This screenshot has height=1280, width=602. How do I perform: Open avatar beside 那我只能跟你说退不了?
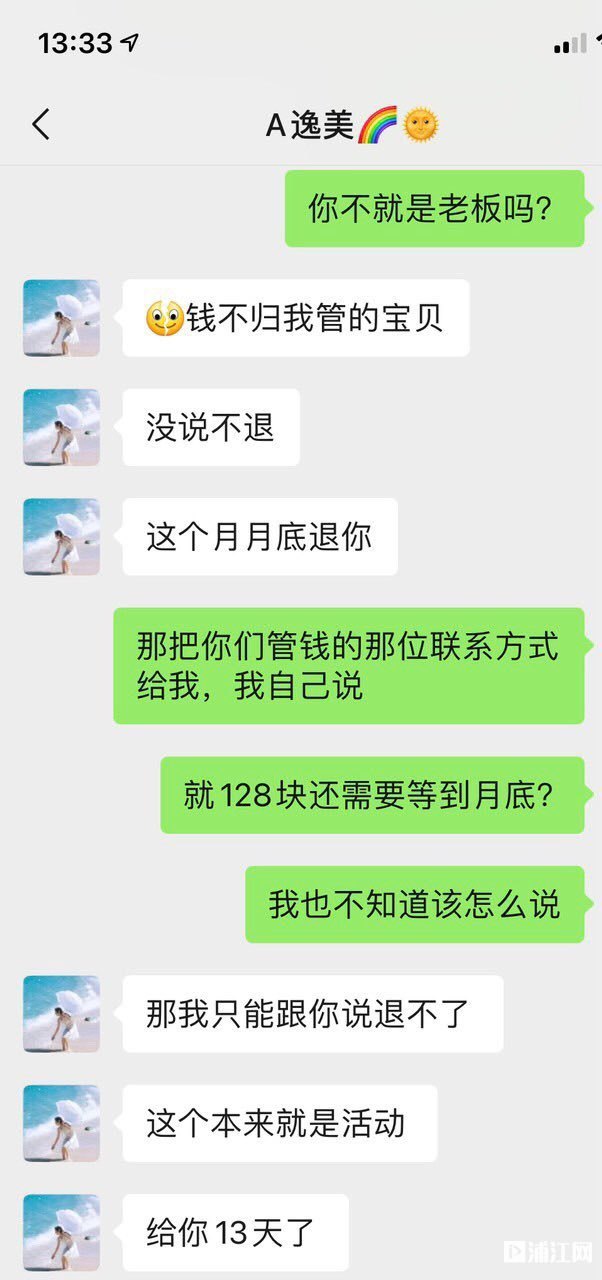(x=62, y=1014)
